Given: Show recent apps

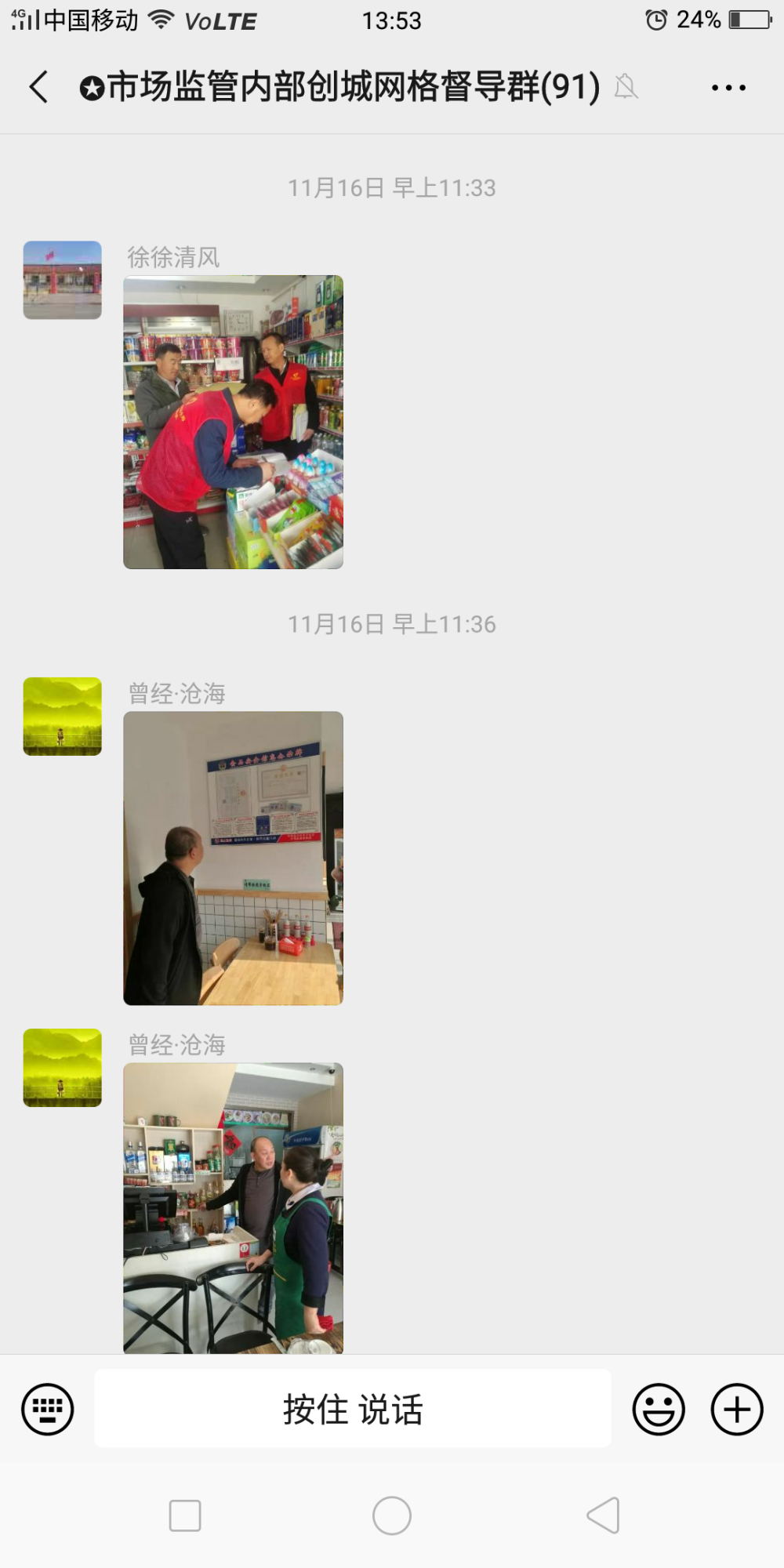Looking at the screenshot, I should (x=185, y=1515).
